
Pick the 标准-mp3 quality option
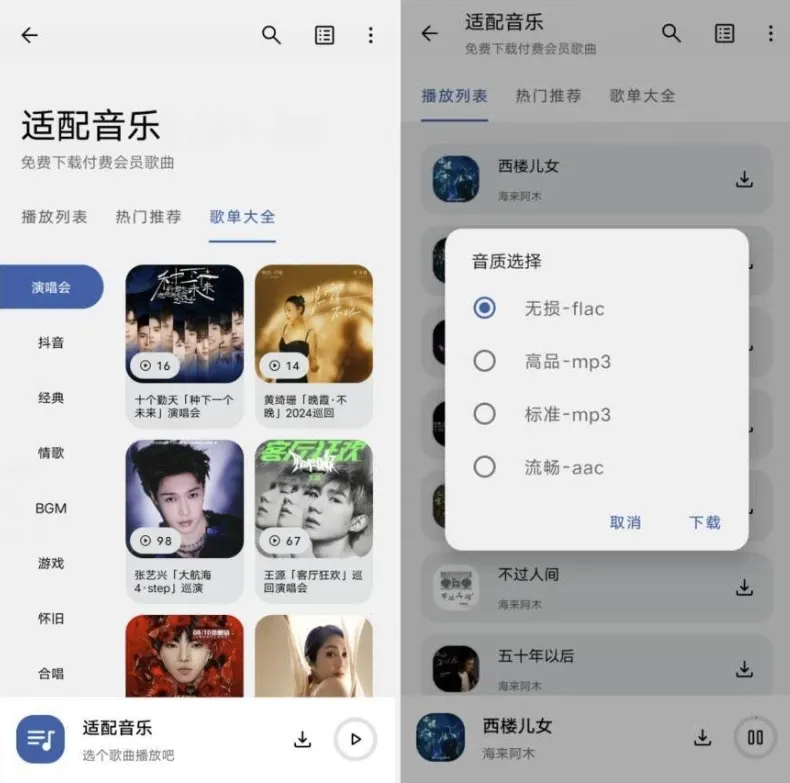pos(485,414)
